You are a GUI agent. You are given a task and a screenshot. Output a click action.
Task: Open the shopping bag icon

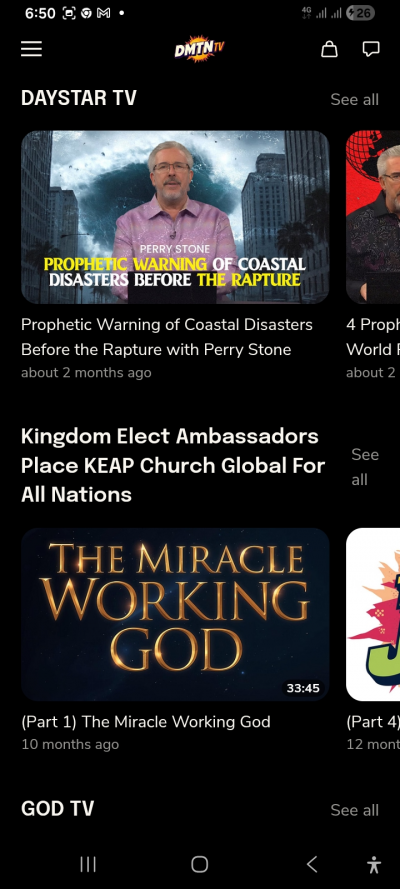click(329, 49)
